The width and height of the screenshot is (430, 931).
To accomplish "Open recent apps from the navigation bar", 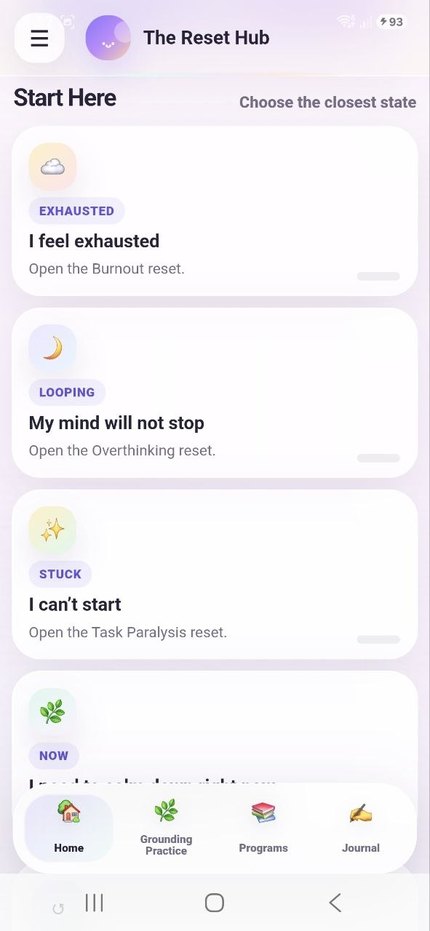I will [x=94, y=903].
